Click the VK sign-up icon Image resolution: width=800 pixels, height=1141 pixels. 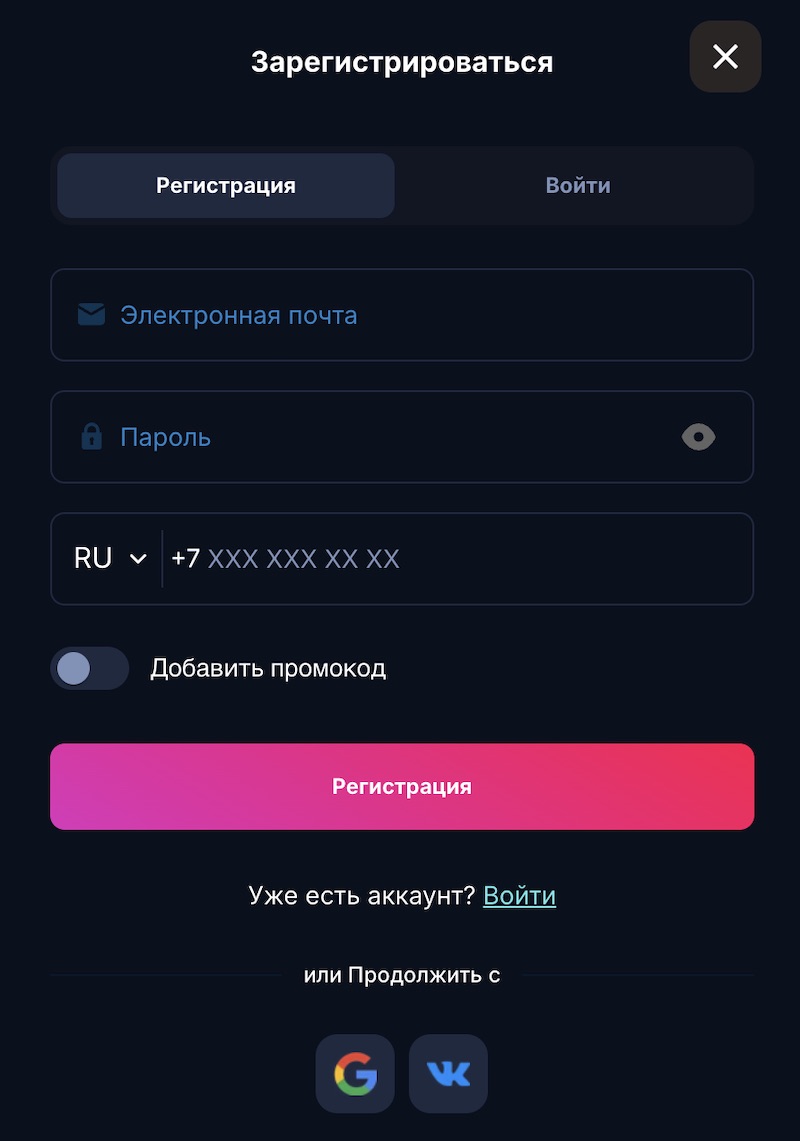448,1074
